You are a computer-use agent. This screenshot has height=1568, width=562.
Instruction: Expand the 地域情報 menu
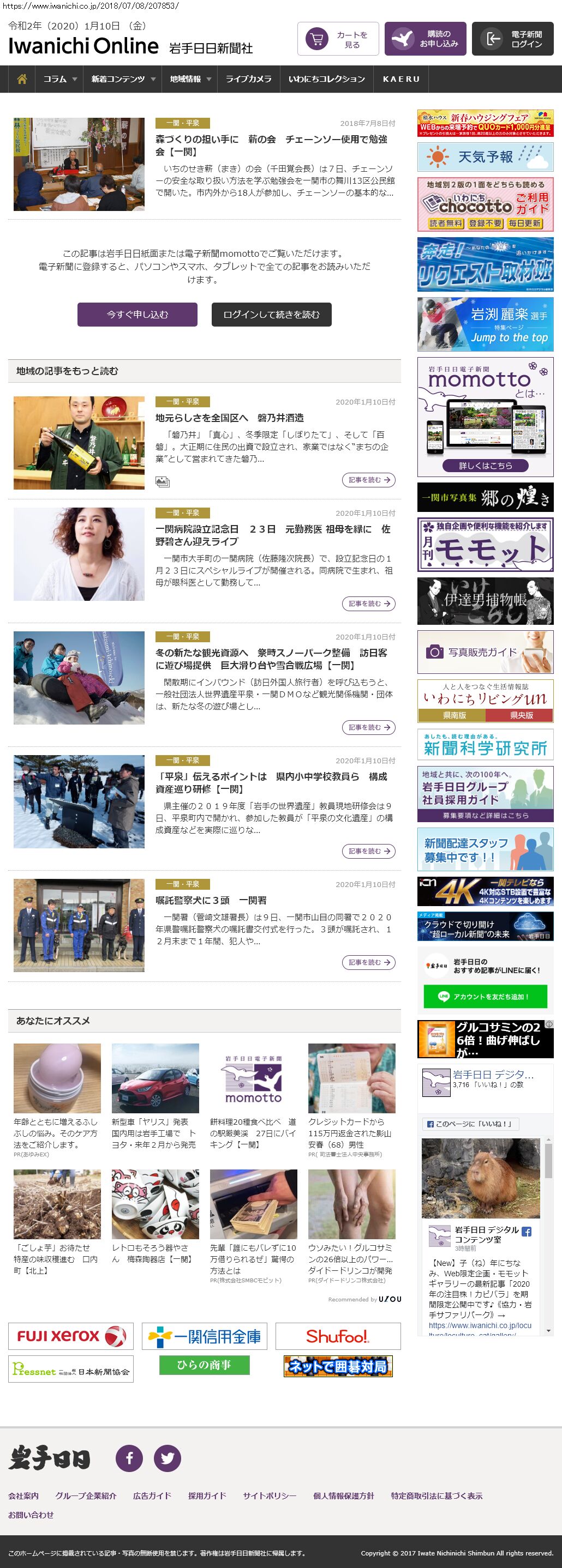[x=190, y=79]
